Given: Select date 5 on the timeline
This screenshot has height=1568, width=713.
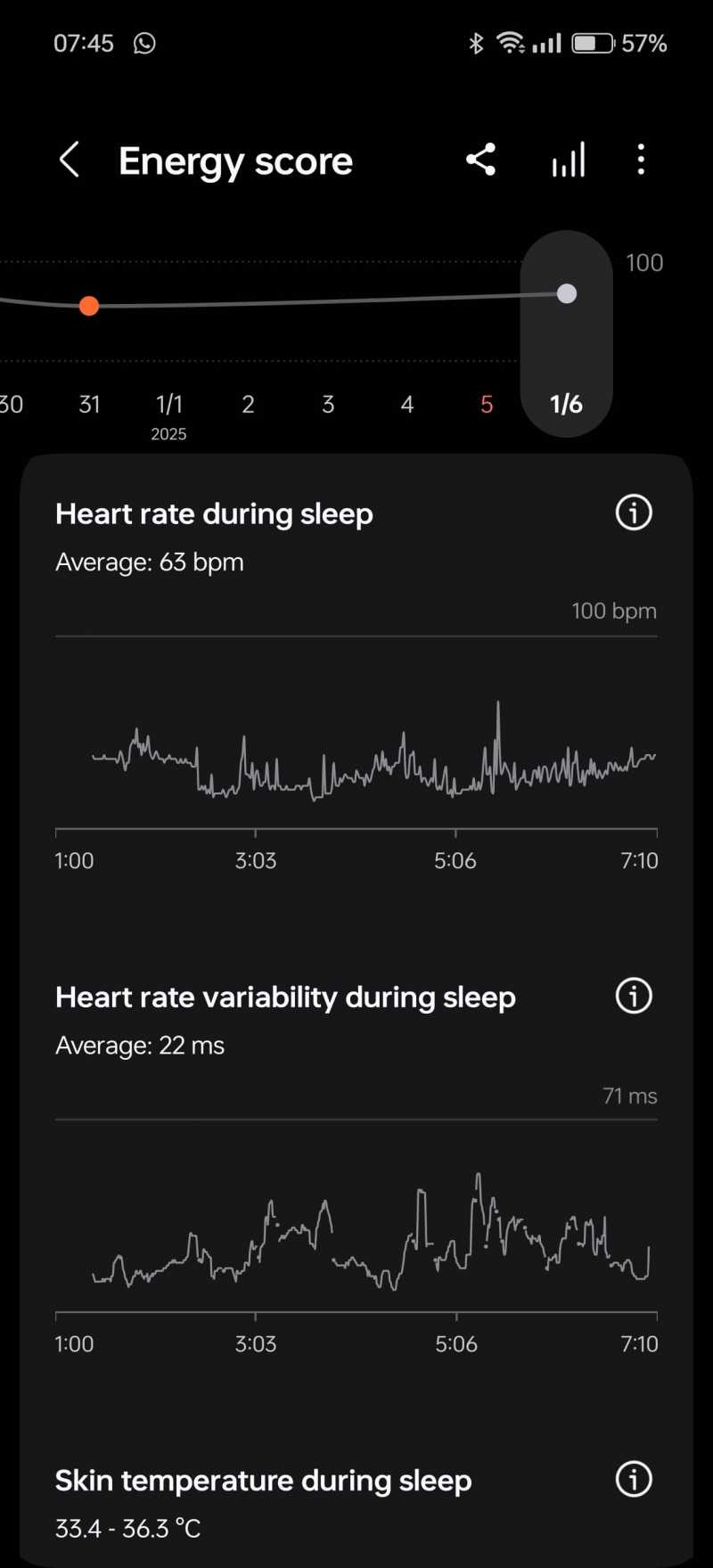Looking at the screenshot, I should click(487, 405).
